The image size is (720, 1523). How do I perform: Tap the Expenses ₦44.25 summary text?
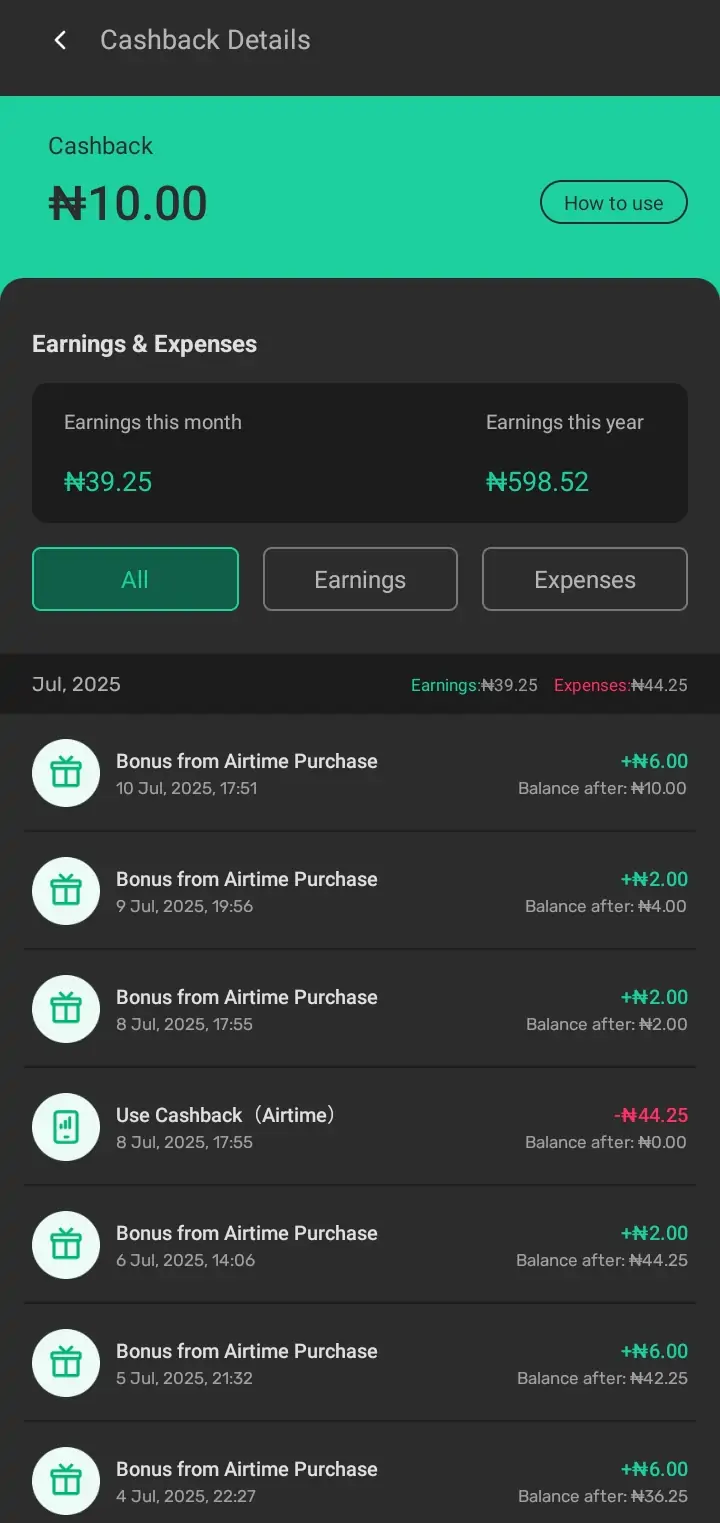pos(622,685)
